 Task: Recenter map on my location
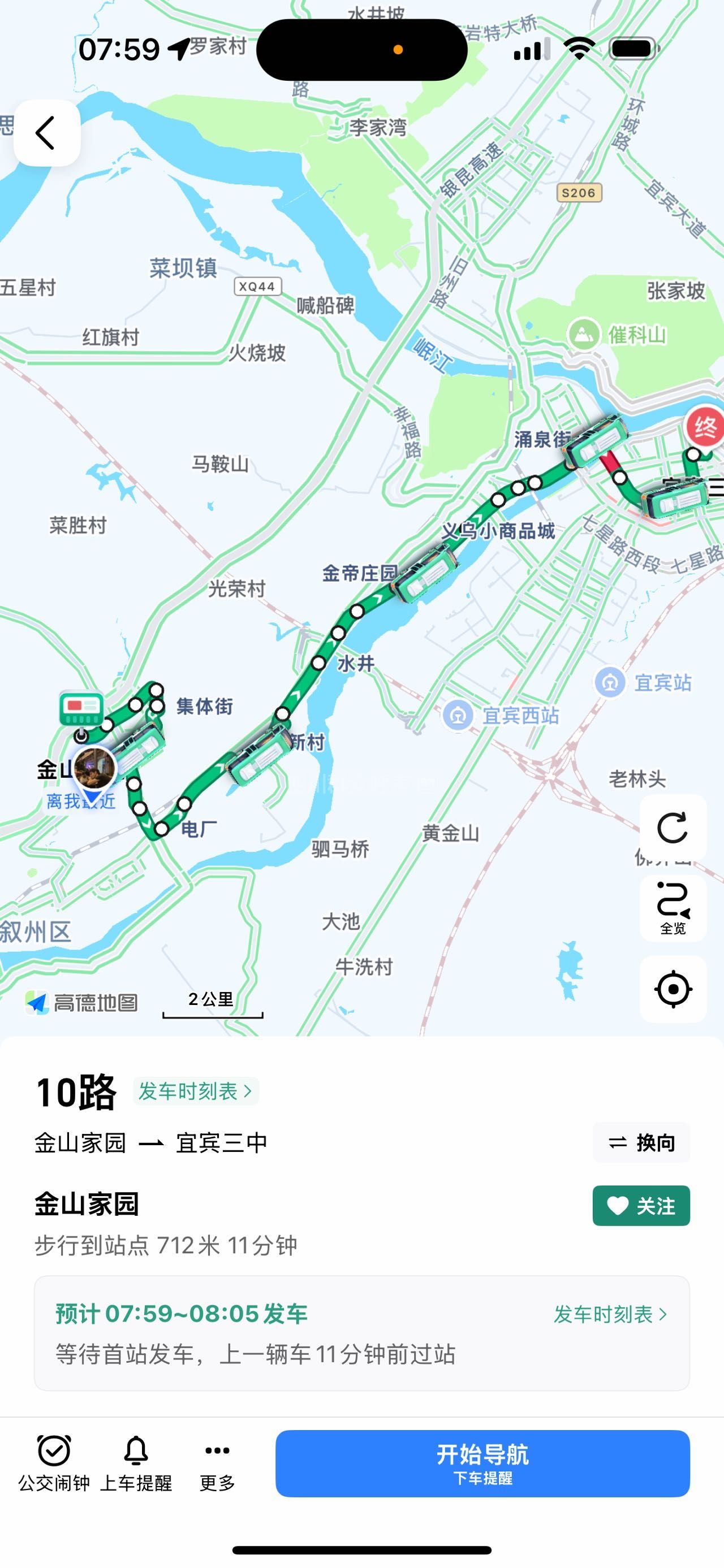[672, 989]
